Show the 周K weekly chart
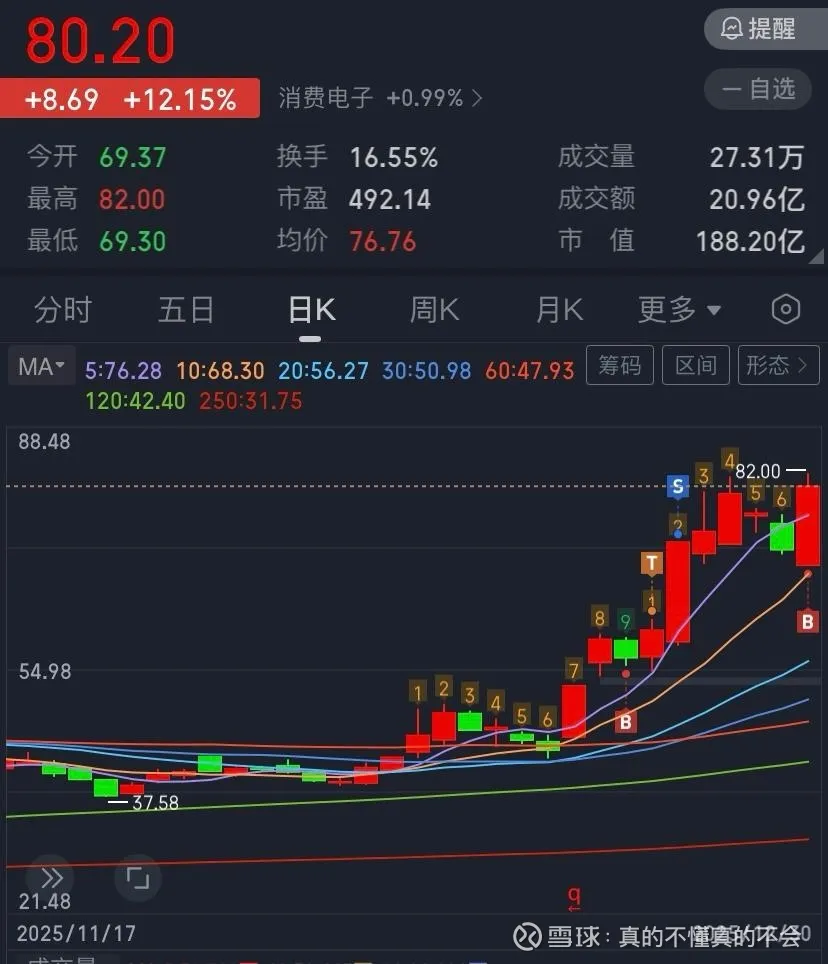The image size is (828, 964). [x=434, y=310]
